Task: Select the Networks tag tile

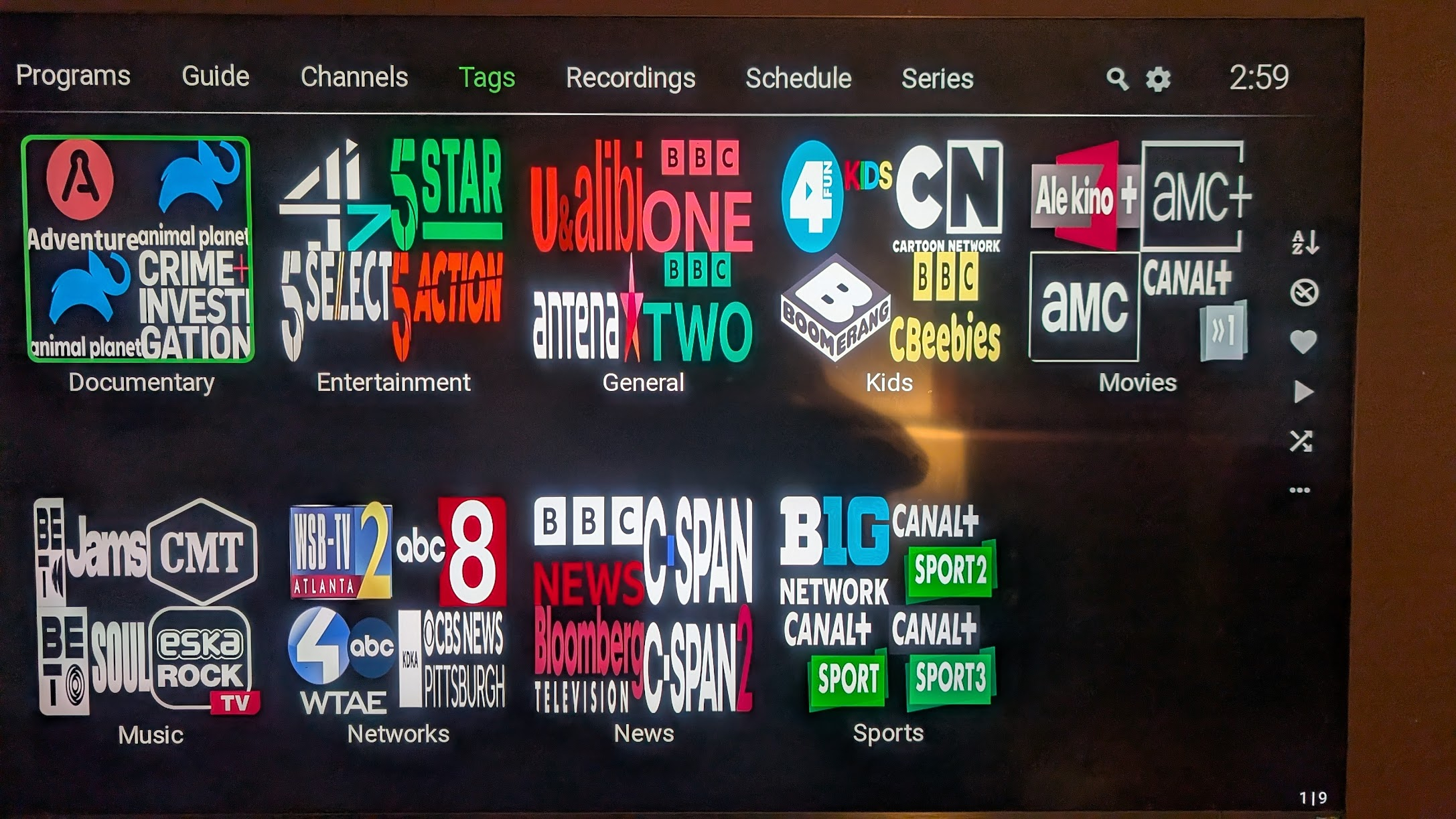Action: (x=398, y=605)
